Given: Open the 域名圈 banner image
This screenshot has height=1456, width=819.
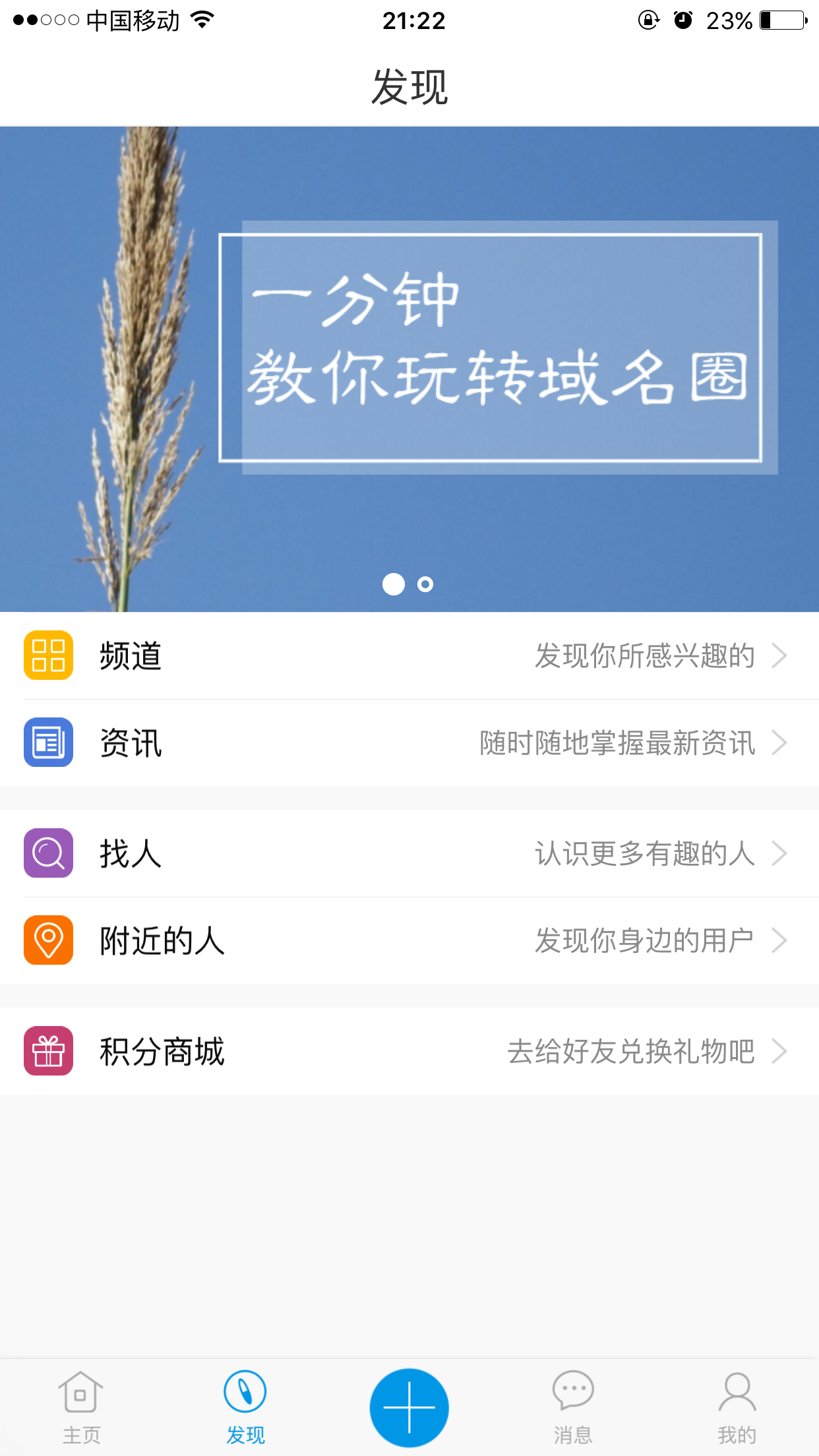Looking at the screenshot, I should pyautogui.click(x=409, y=369).
